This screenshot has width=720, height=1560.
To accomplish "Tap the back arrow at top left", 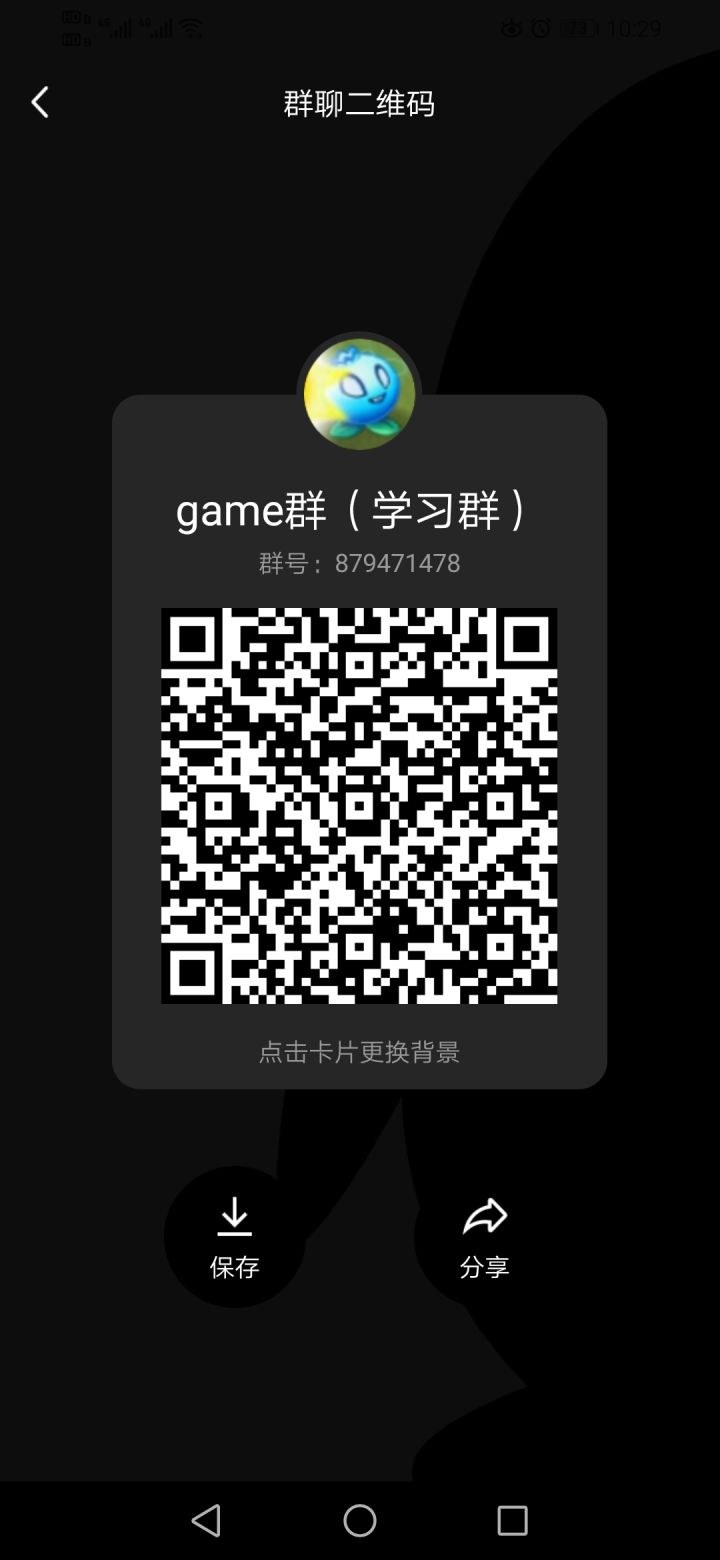I will (x=40, y=102).
